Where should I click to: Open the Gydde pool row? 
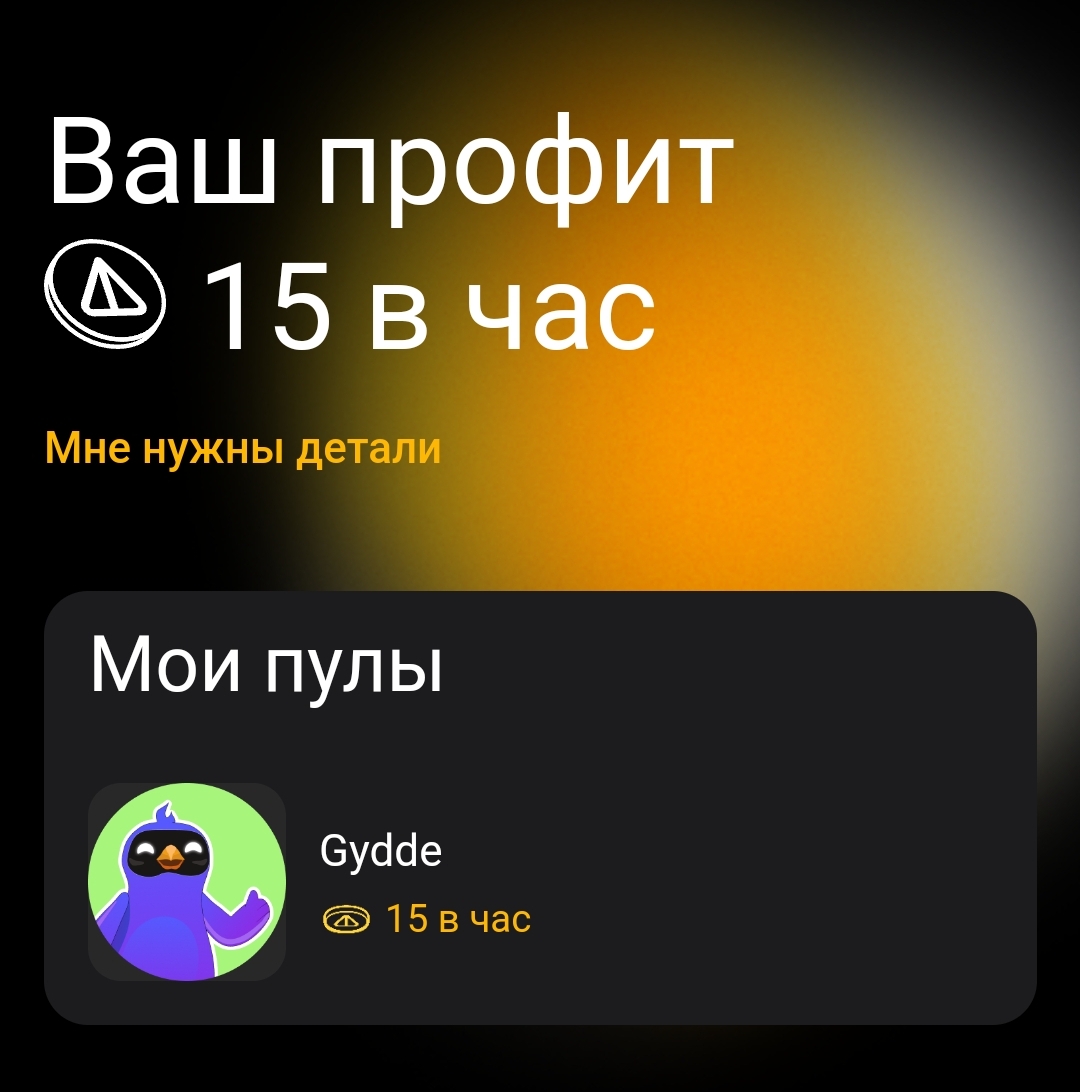[540, 882]
